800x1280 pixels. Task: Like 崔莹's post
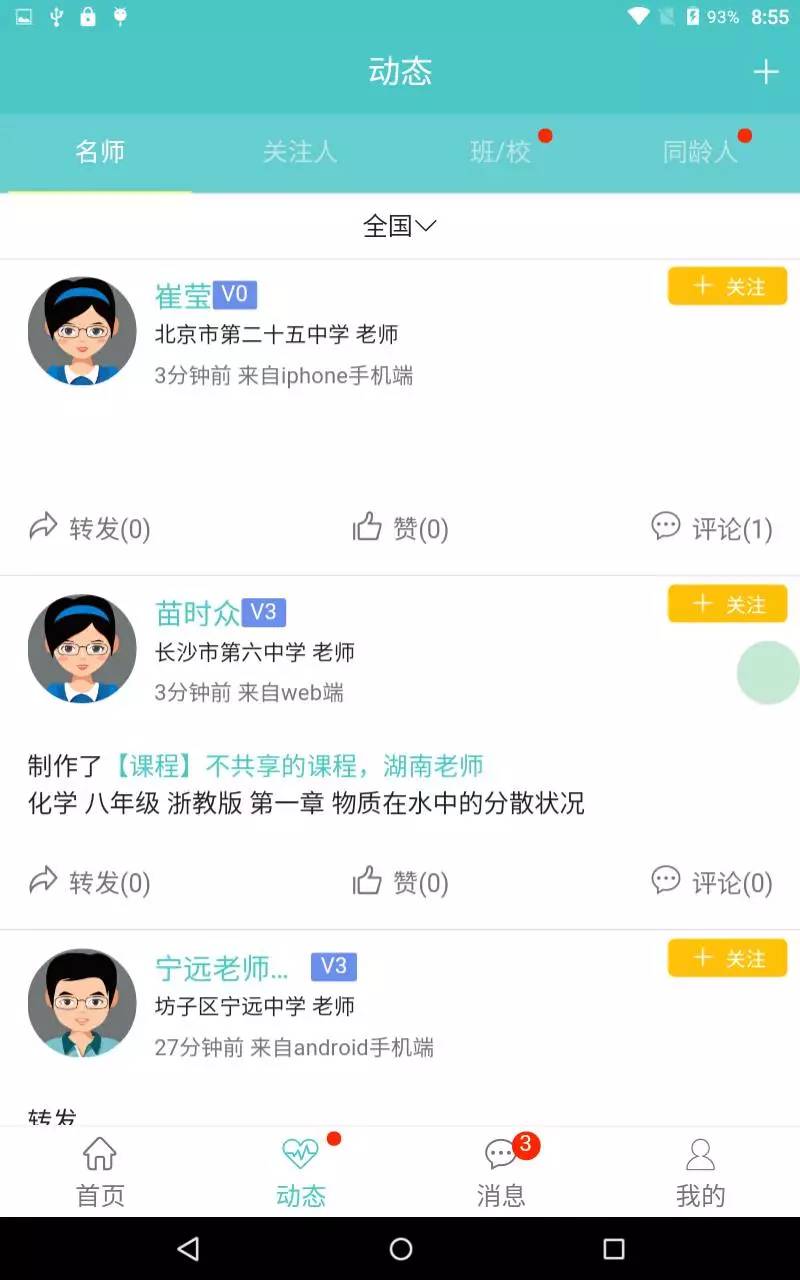pos(400,528)
